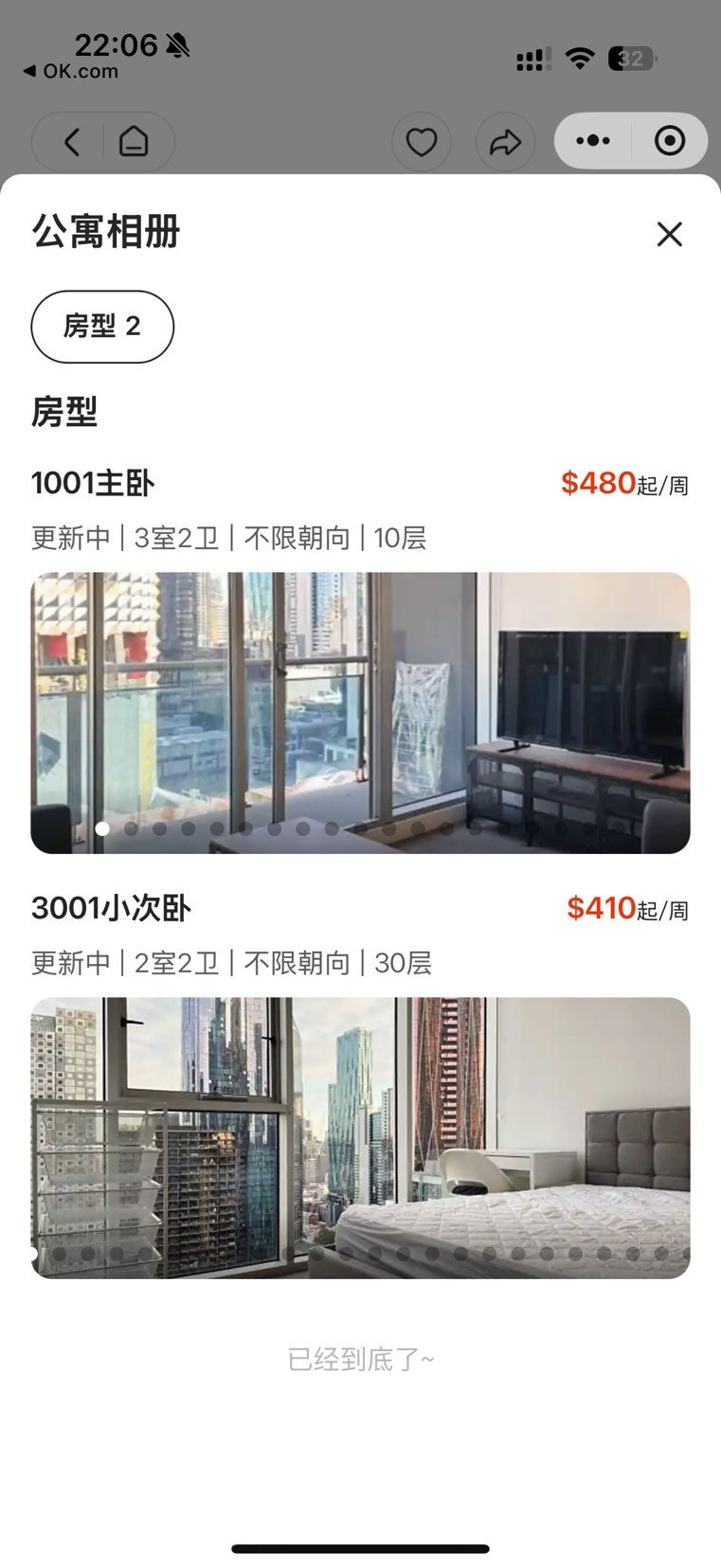
Task: Go to the home page icon
Action: pyautogui.click(x=134, y=142)
